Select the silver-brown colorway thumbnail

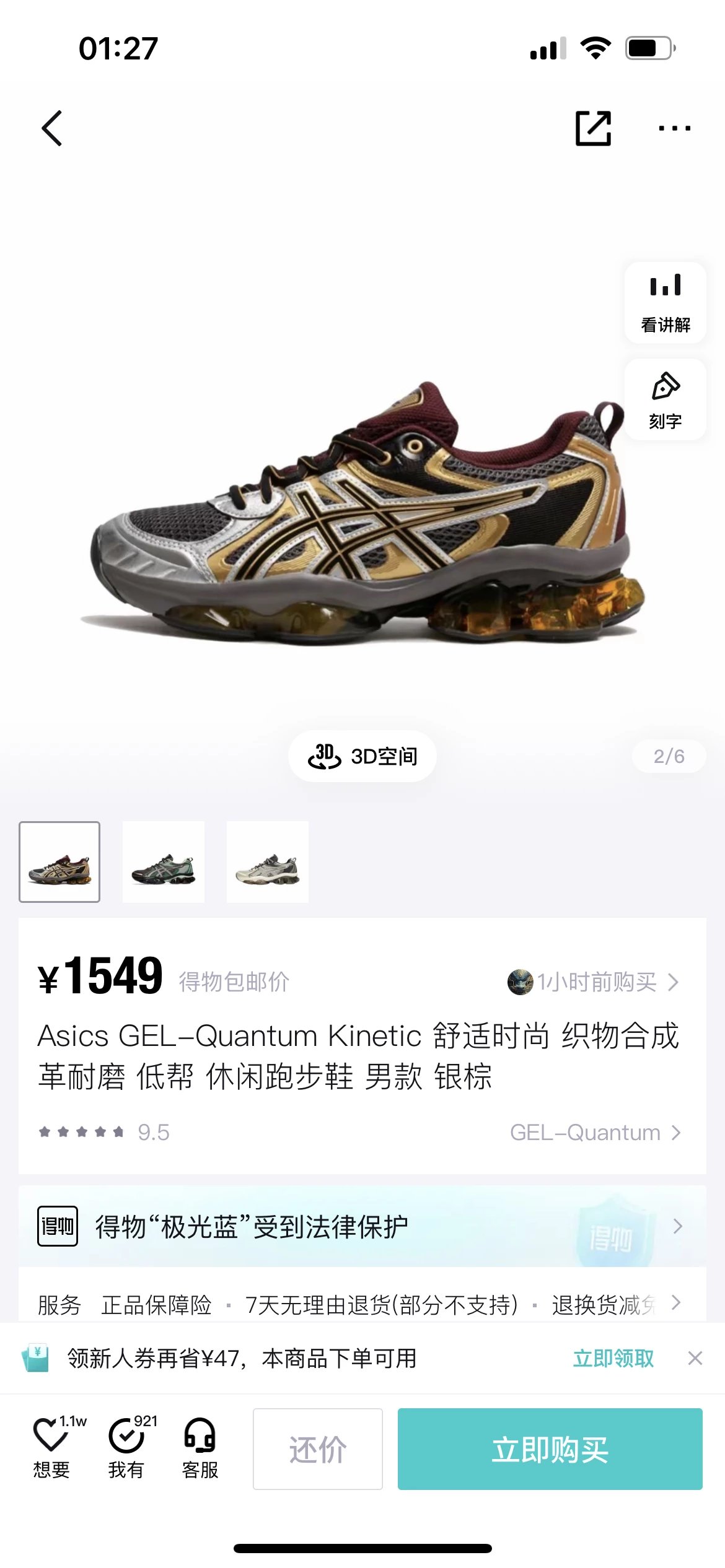pos(59,862)
